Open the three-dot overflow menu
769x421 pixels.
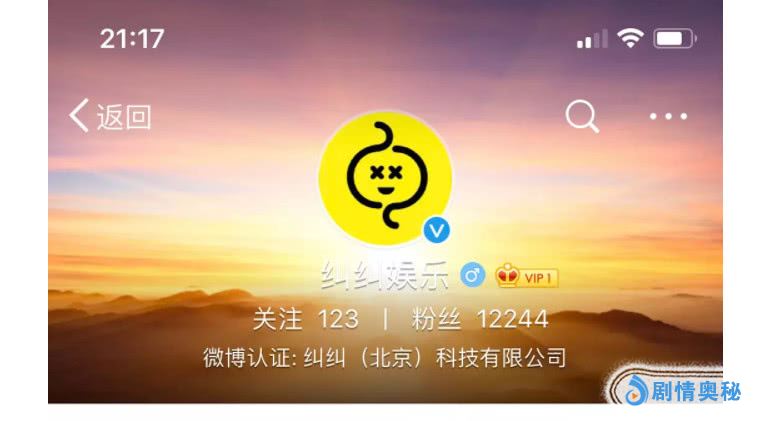tap(668, 117)
